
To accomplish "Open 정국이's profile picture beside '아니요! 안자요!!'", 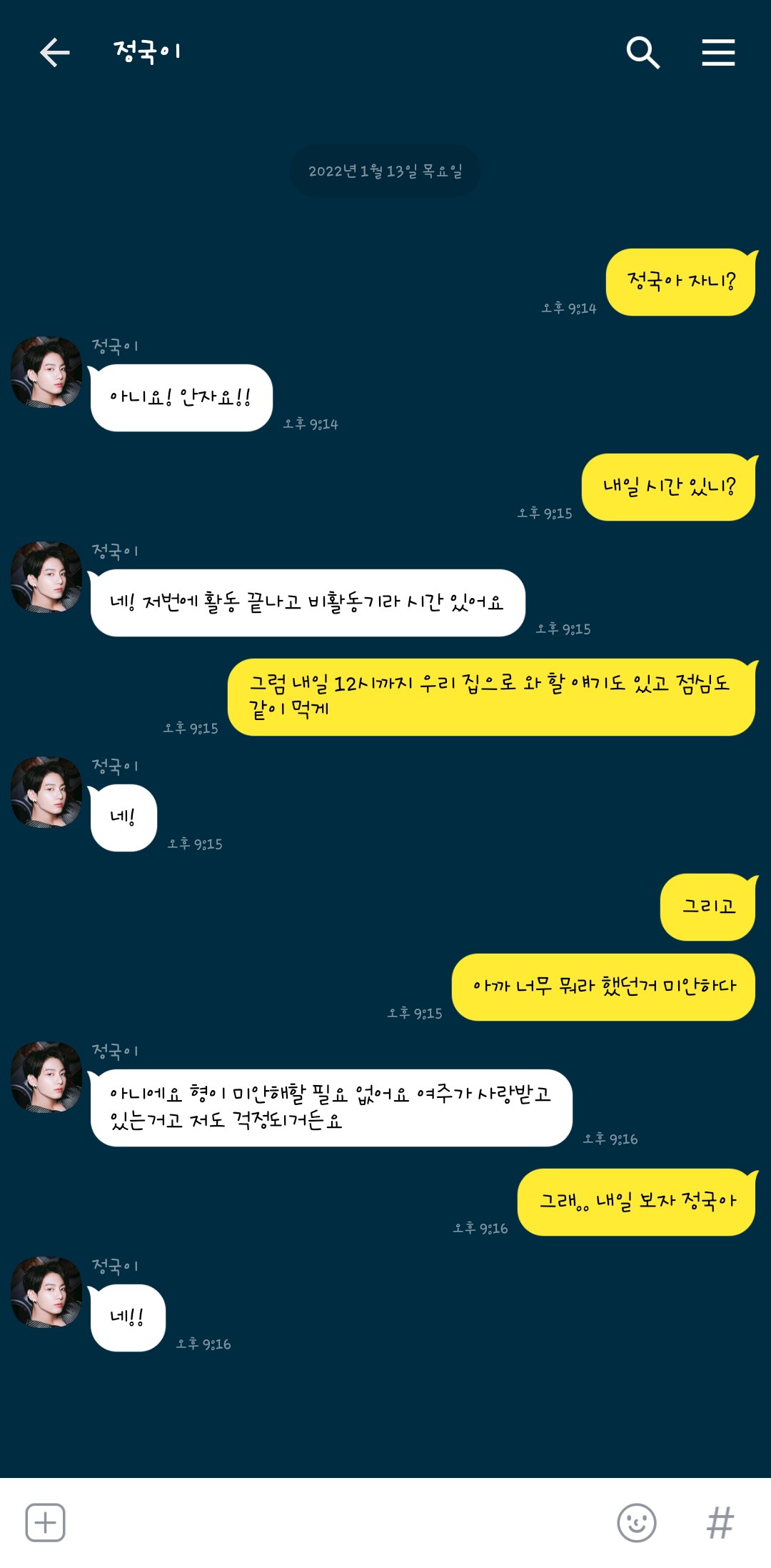I will point(46,372).
